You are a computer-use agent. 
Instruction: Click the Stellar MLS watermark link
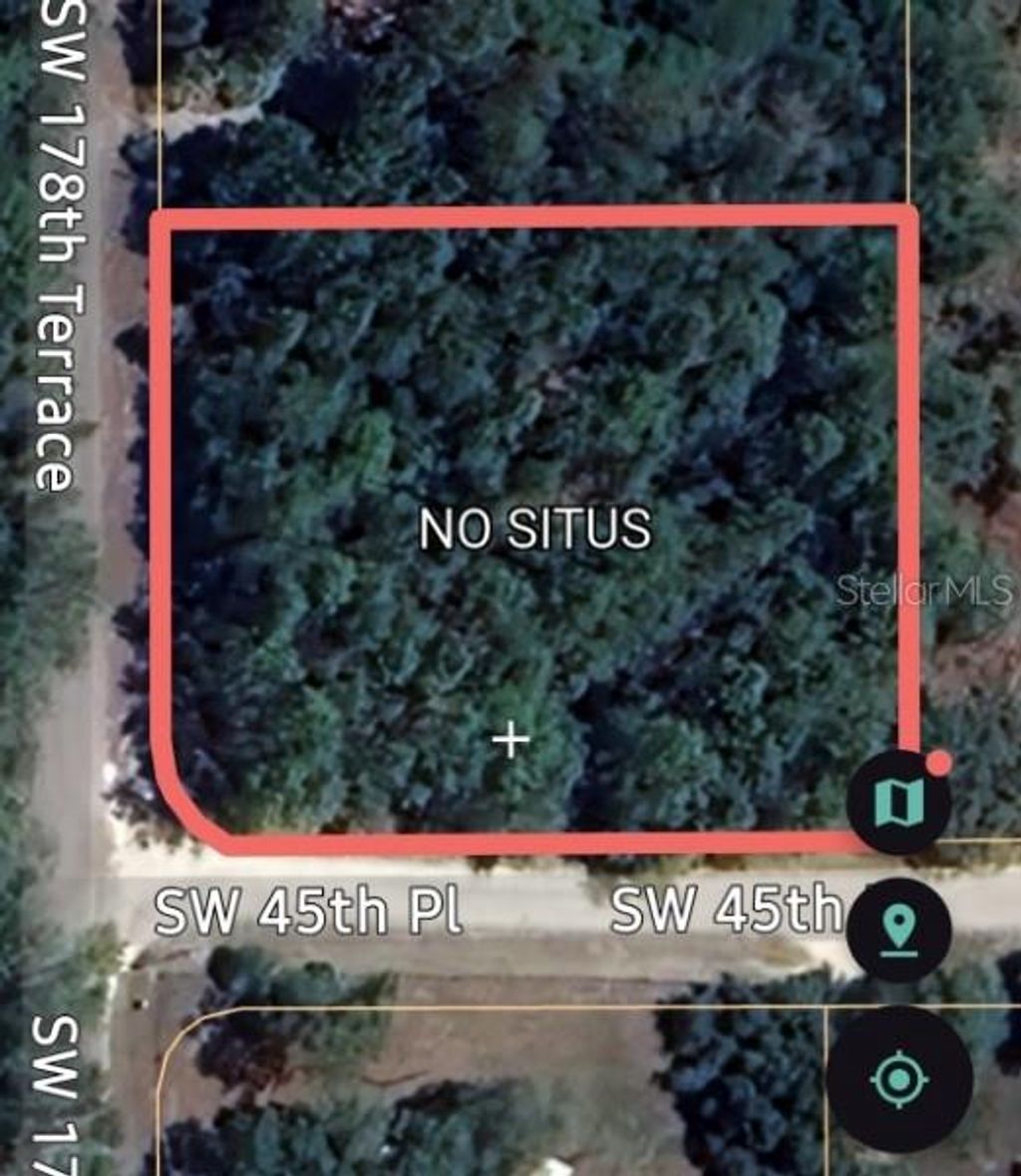click(922, 590)
